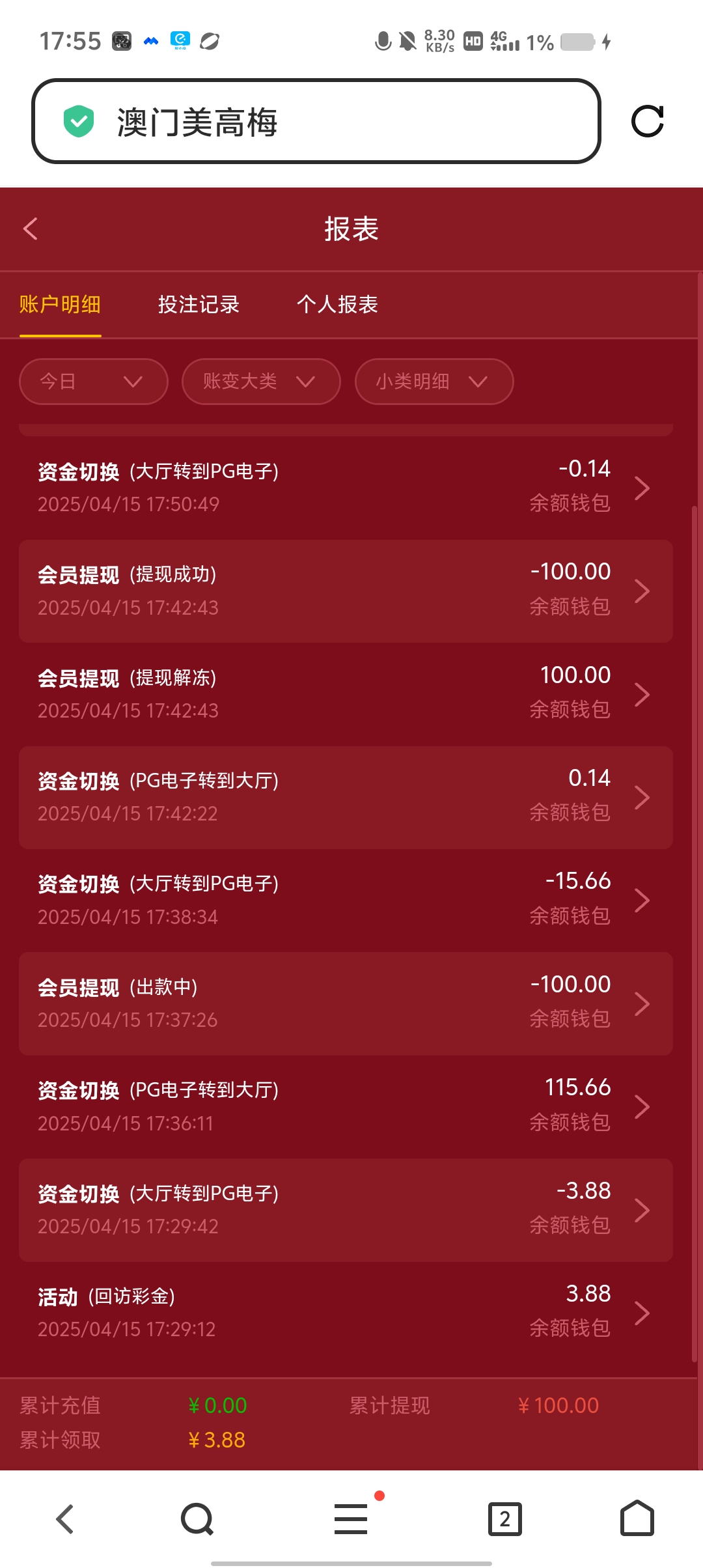The height and width of the screenshot is (1568, 703).
Task: Open the 0.14 PG电子转到大厅 record
Action: click(x=345, y=797)
